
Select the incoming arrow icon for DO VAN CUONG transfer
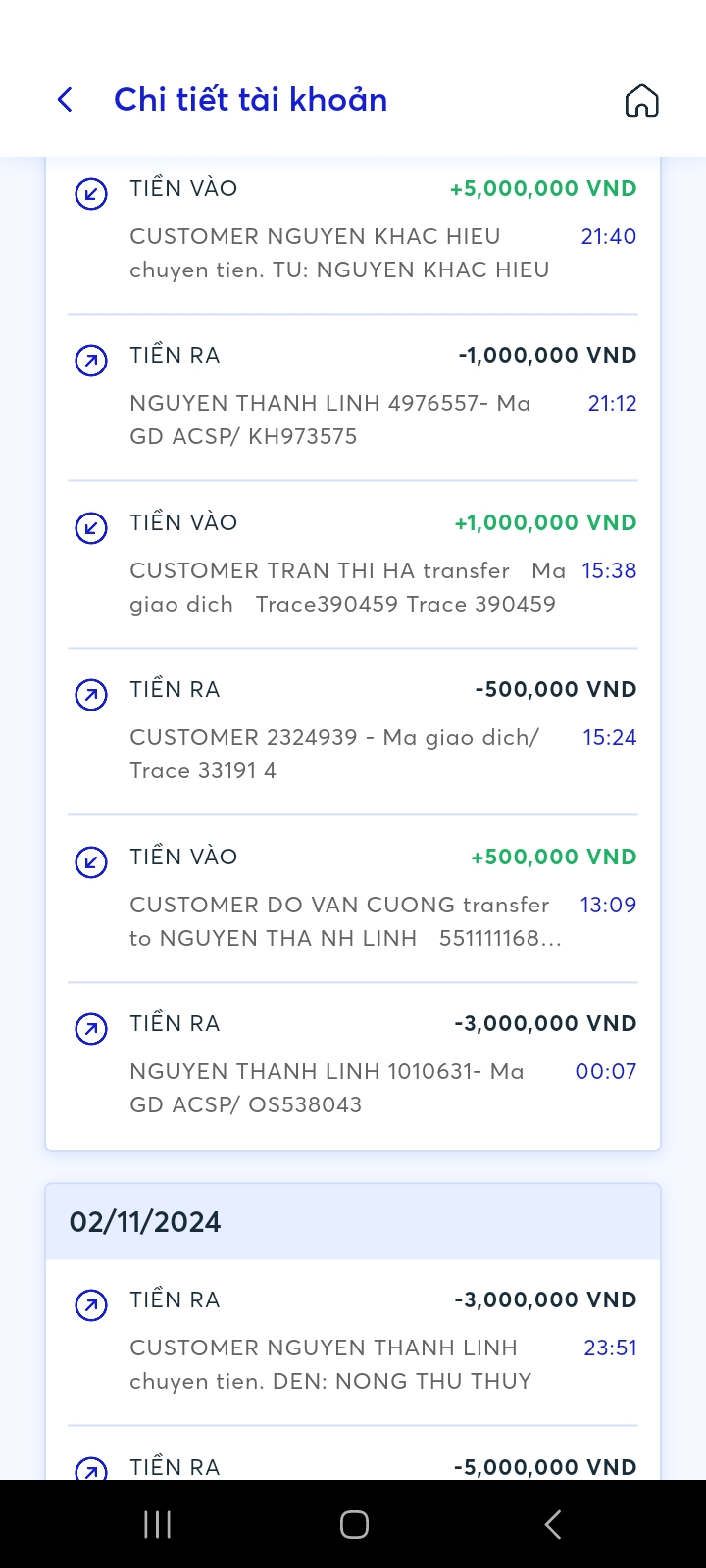(90, 862)
